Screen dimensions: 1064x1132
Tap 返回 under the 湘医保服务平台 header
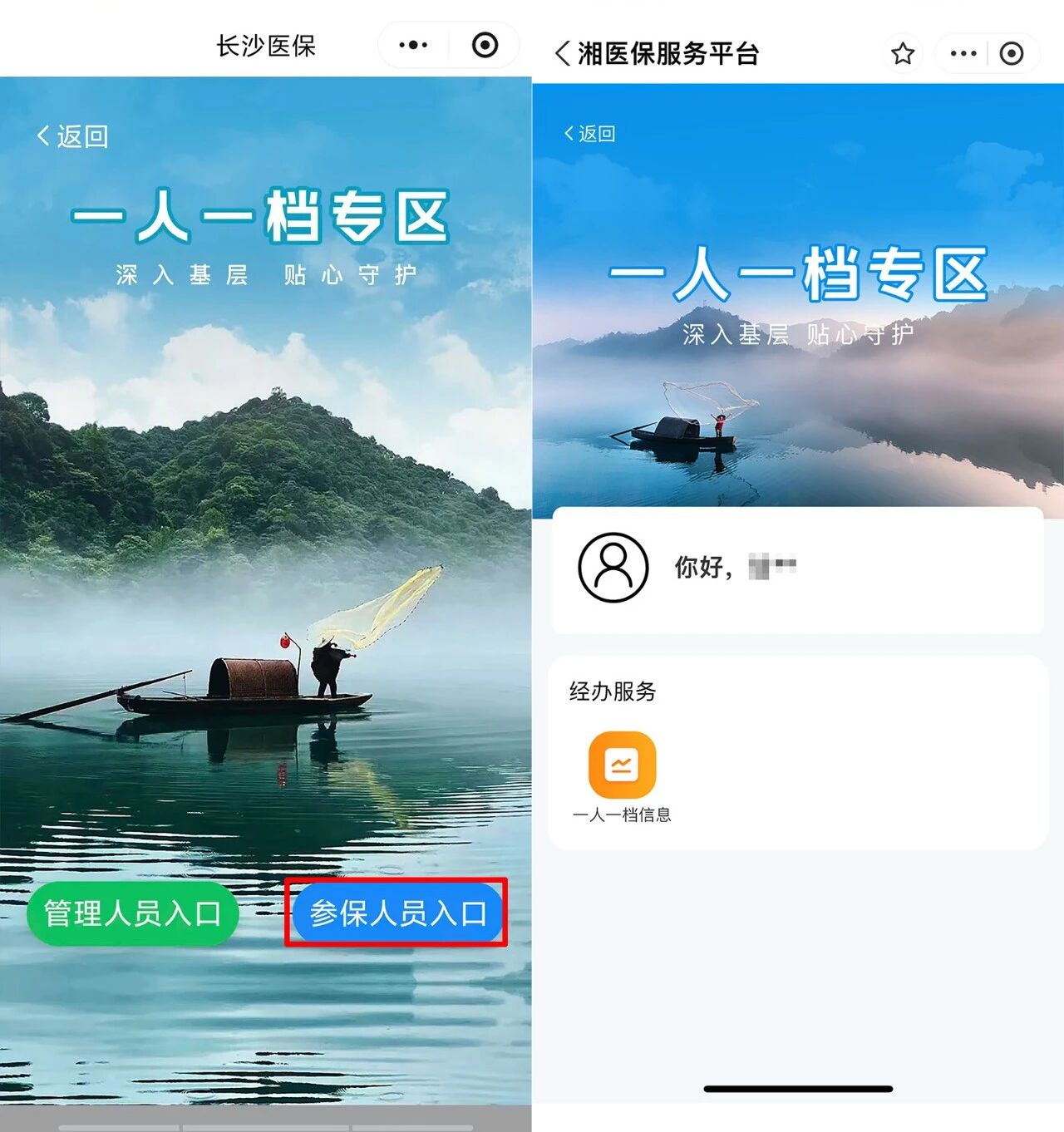(x=589, y=134)
